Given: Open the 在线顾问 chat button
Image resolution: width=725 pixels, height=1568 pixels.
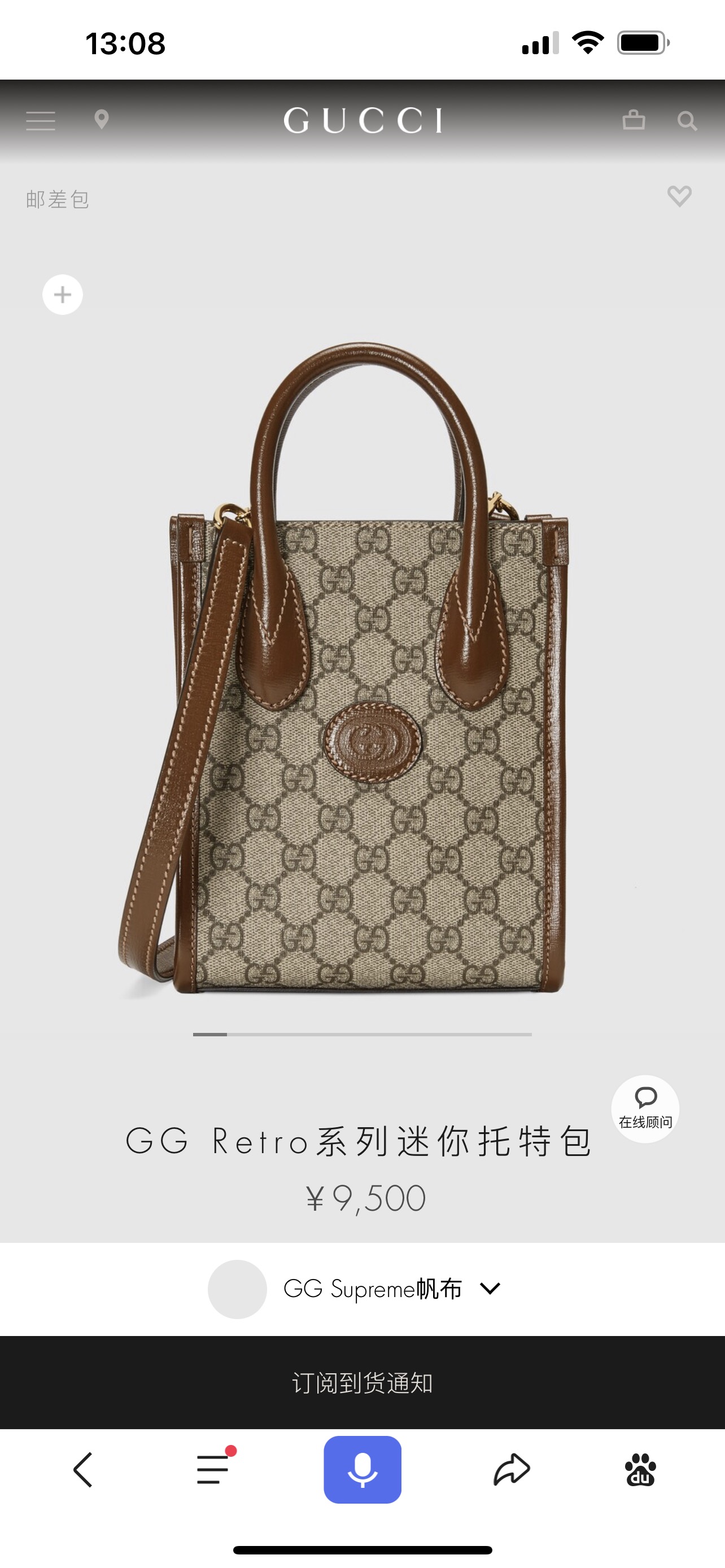Looking at the screenshot, I should 645,1109.
